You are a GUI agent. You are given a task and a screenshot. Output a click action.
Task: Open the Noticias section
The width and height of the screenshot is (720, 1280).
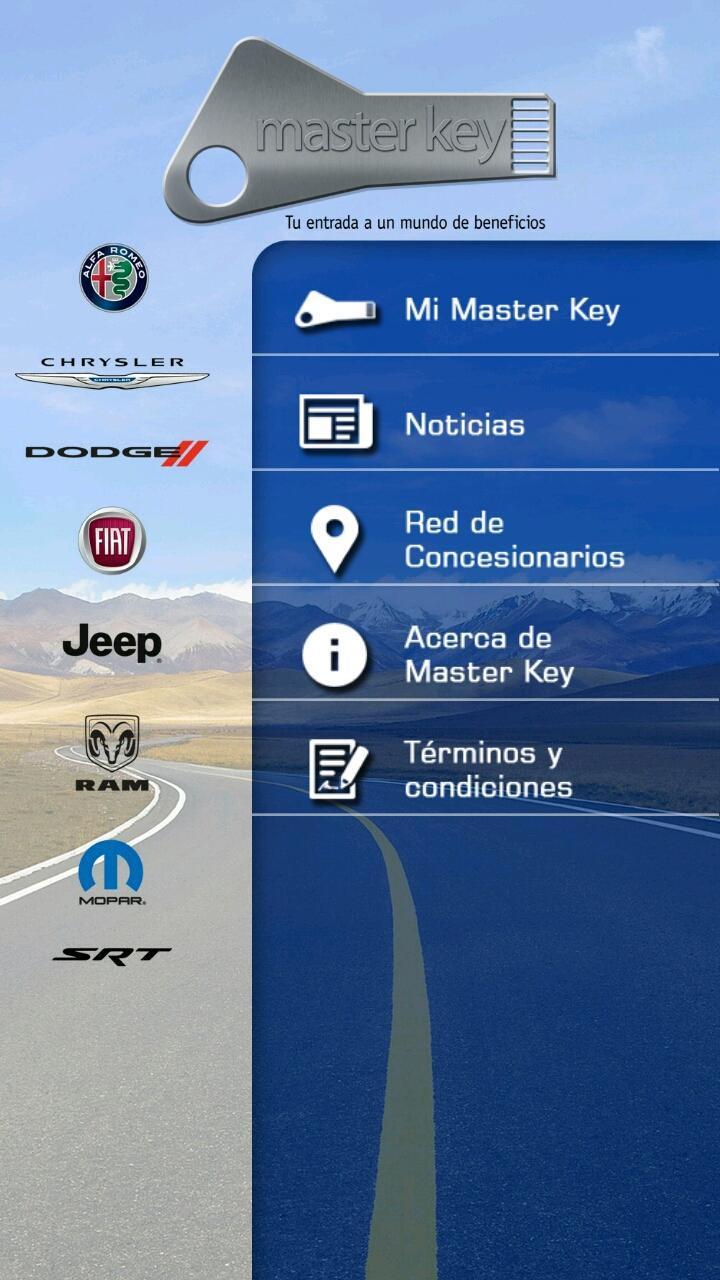[463, 424]
